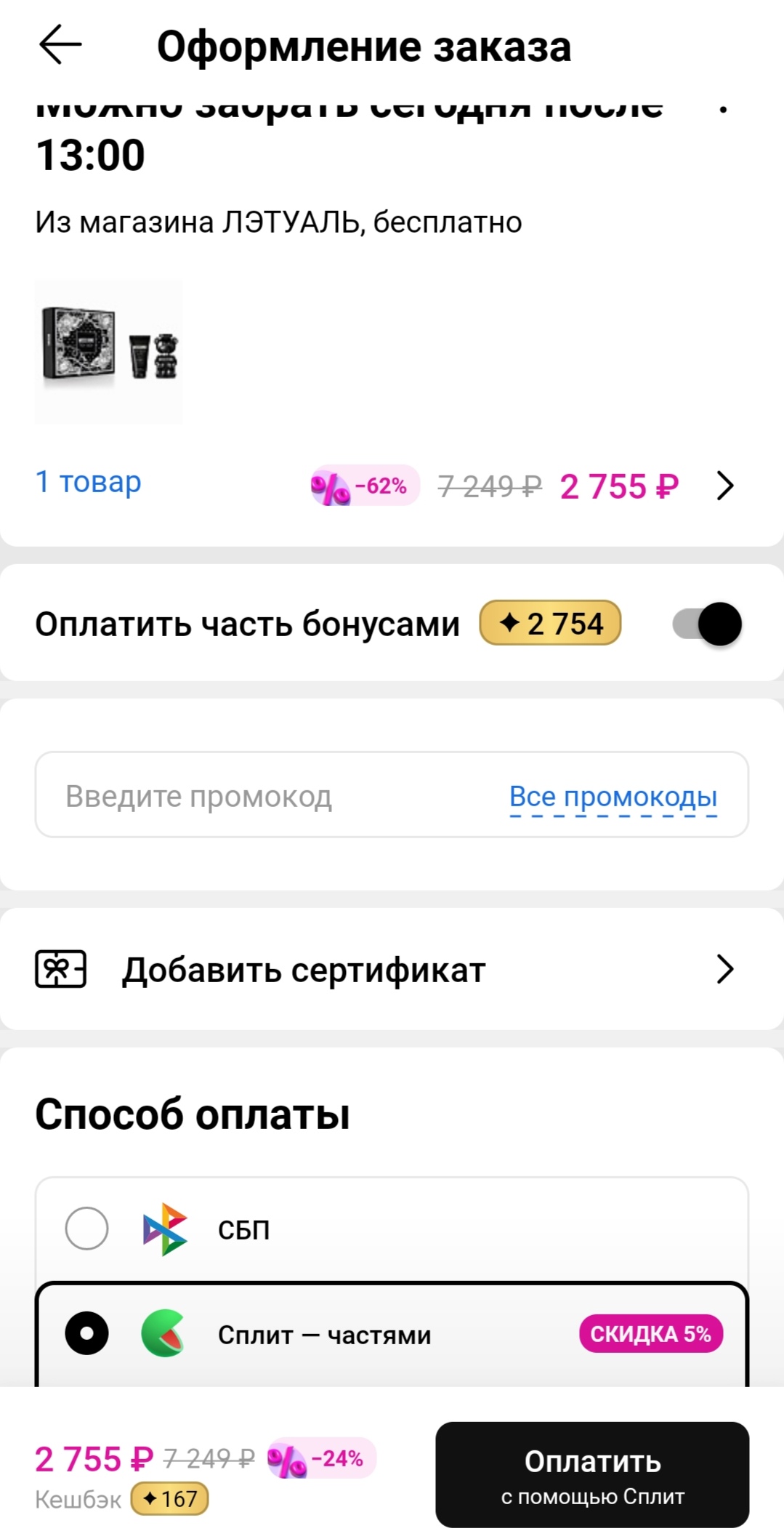Screen dimensions: 784x1539
Task: Tap Оплатить с помощью Сплит button
Action: 592,1474
